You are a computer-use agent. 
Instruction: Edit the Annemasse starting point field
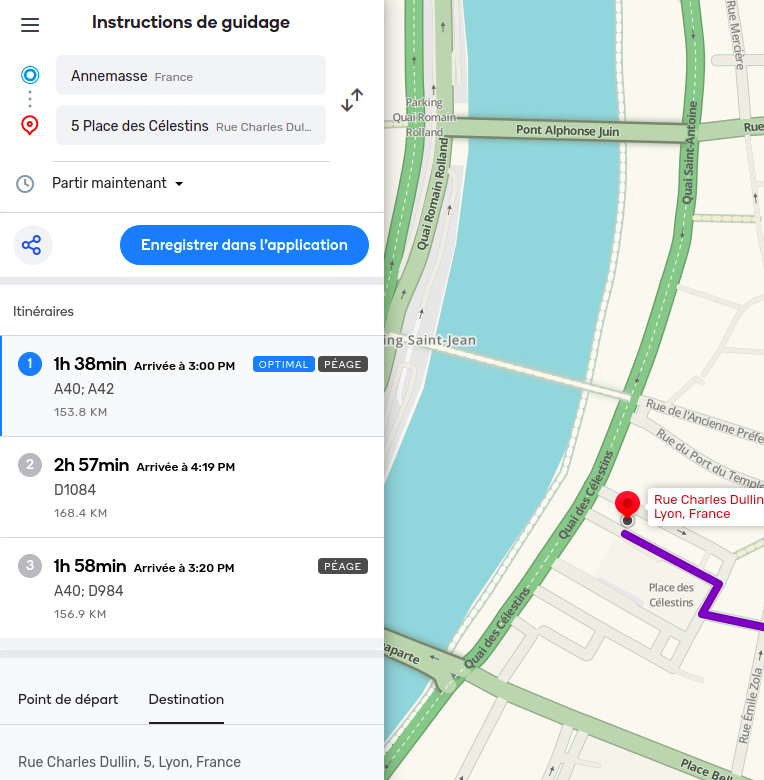190,76
